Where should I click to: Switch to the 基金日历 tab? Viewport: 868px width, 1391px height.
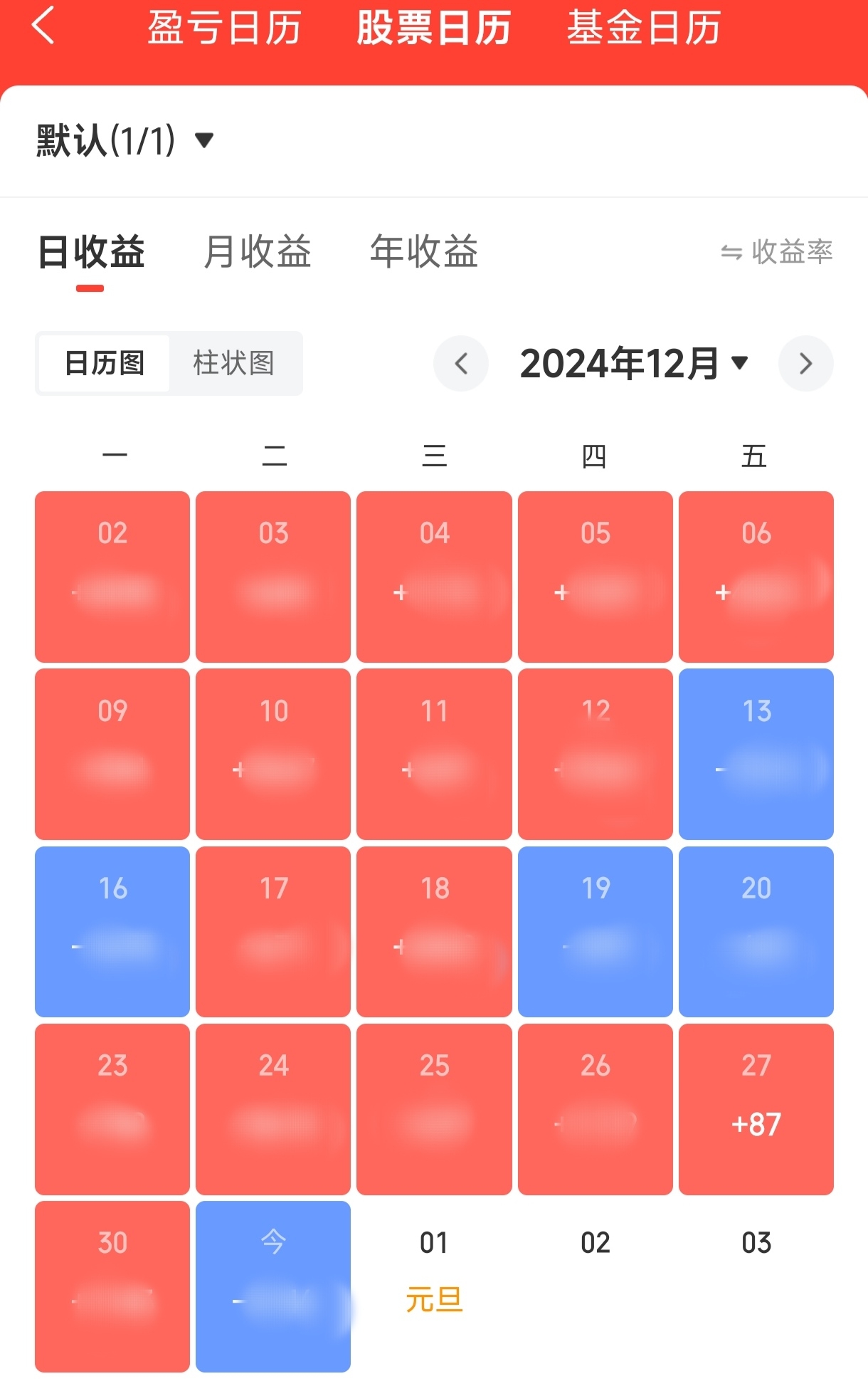644,28
